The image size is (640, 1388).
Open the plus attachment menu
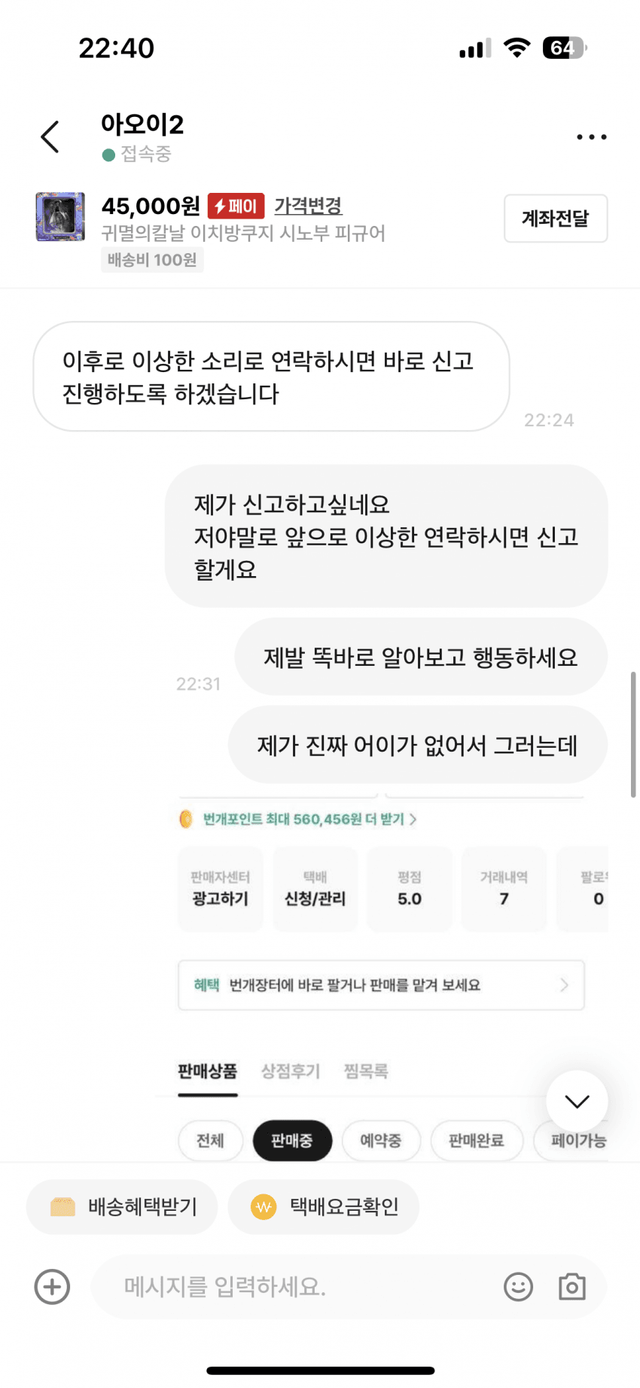click(52, 1286)
